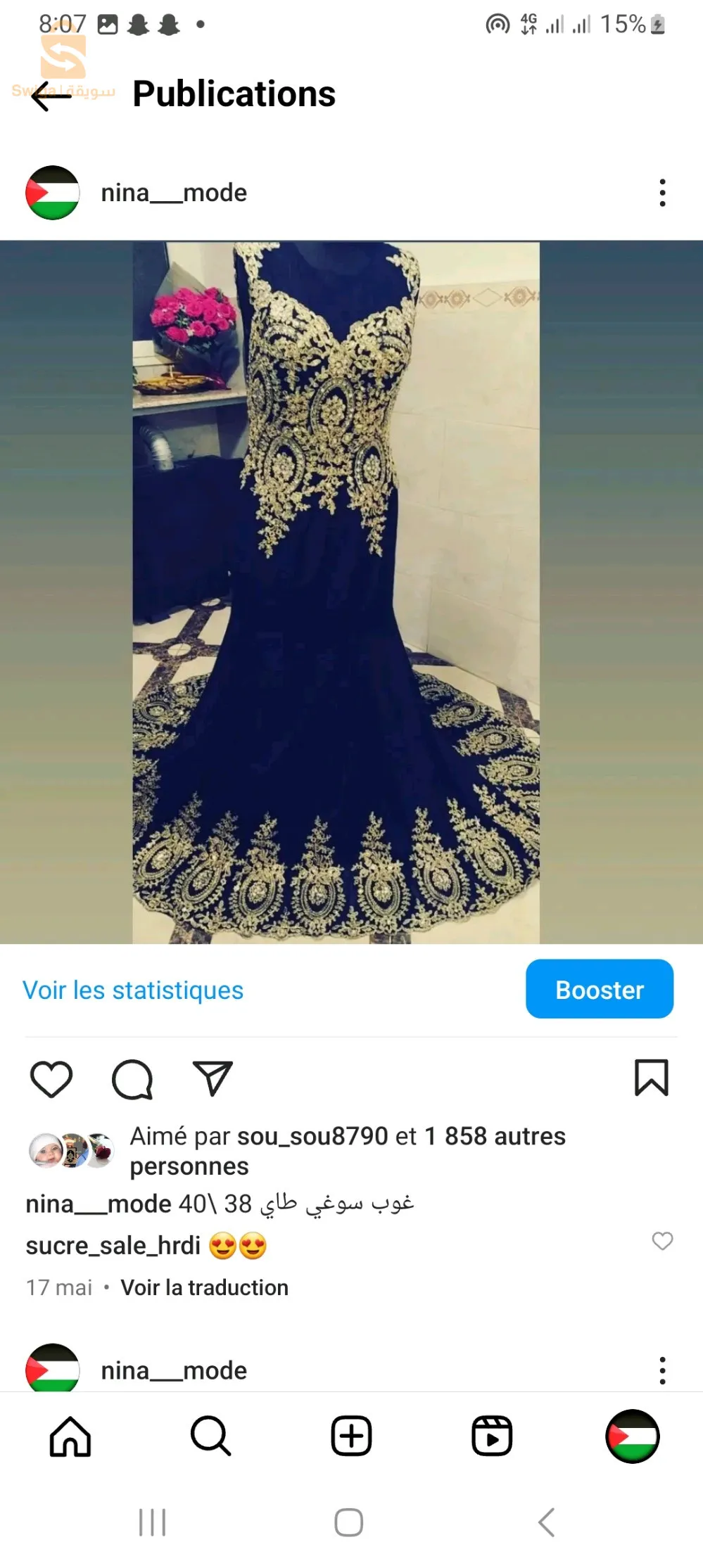Open Voir les statistiques
This screenshot has width=703, height=1568.
coord(133,990)
